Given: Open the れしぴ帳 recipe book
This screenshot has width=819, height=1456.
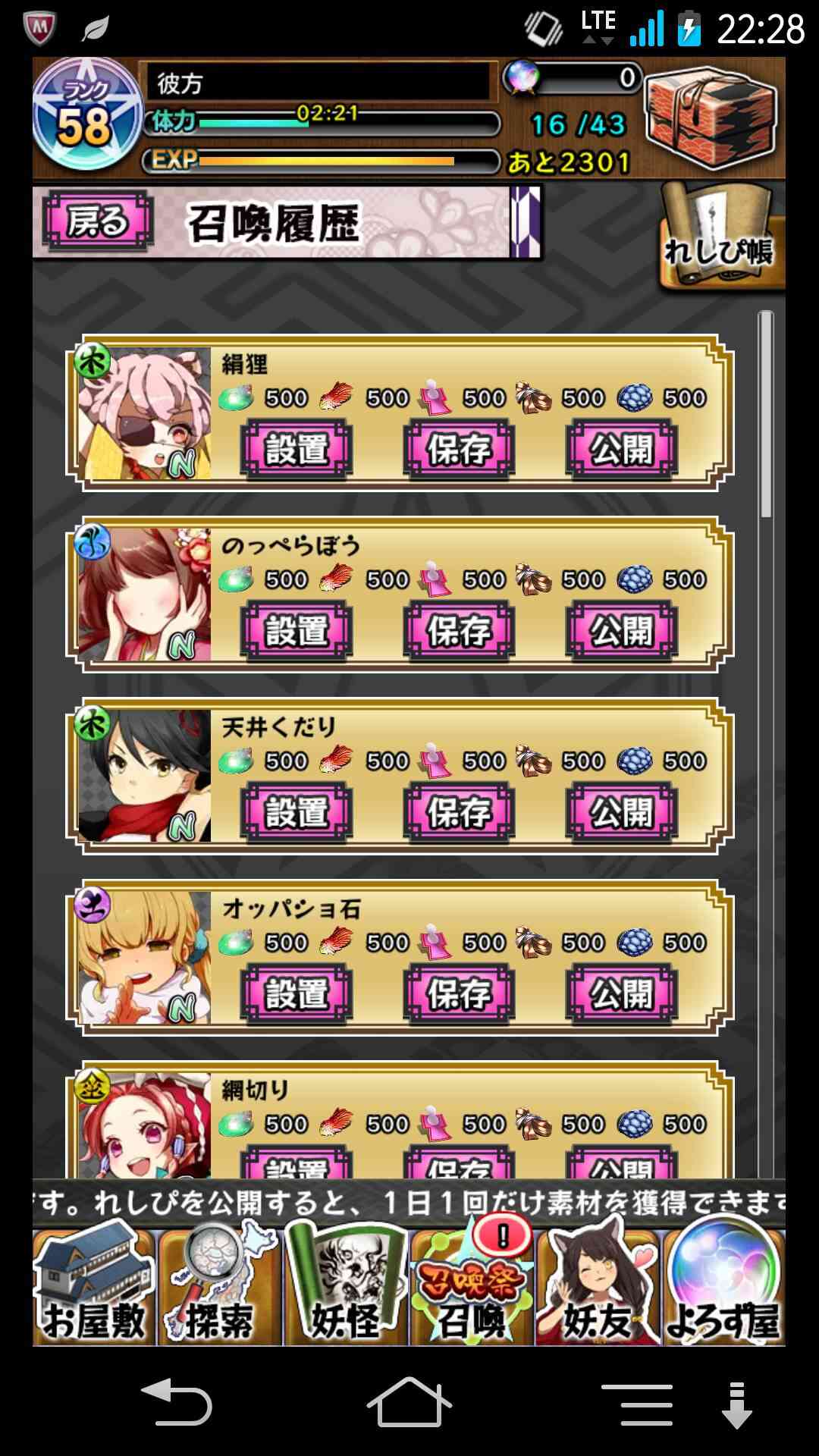Looking at the screenshot, I should click(719, 238).
